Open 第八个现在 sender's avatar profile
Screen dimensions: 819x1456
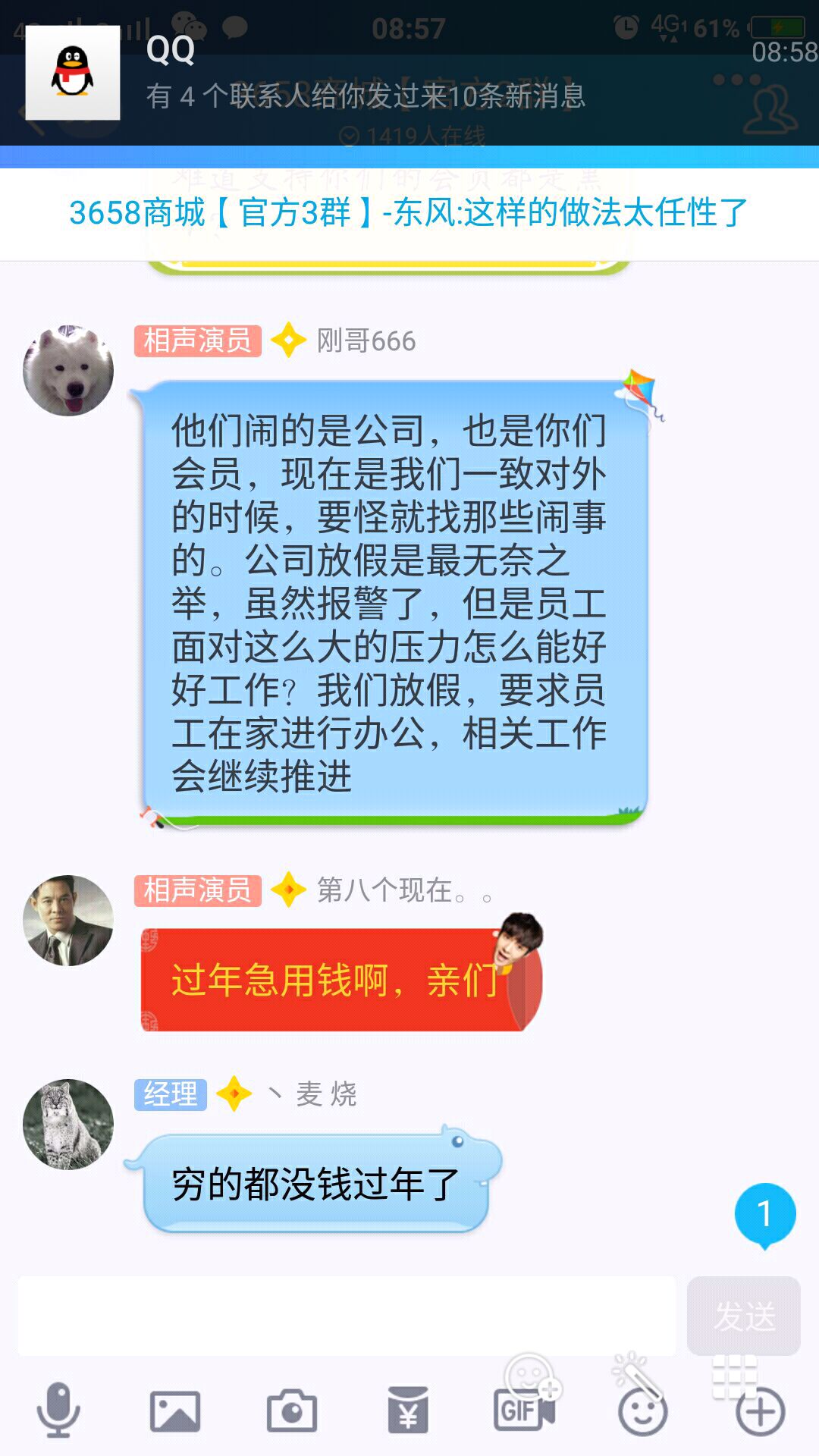[x=68, y=920]
